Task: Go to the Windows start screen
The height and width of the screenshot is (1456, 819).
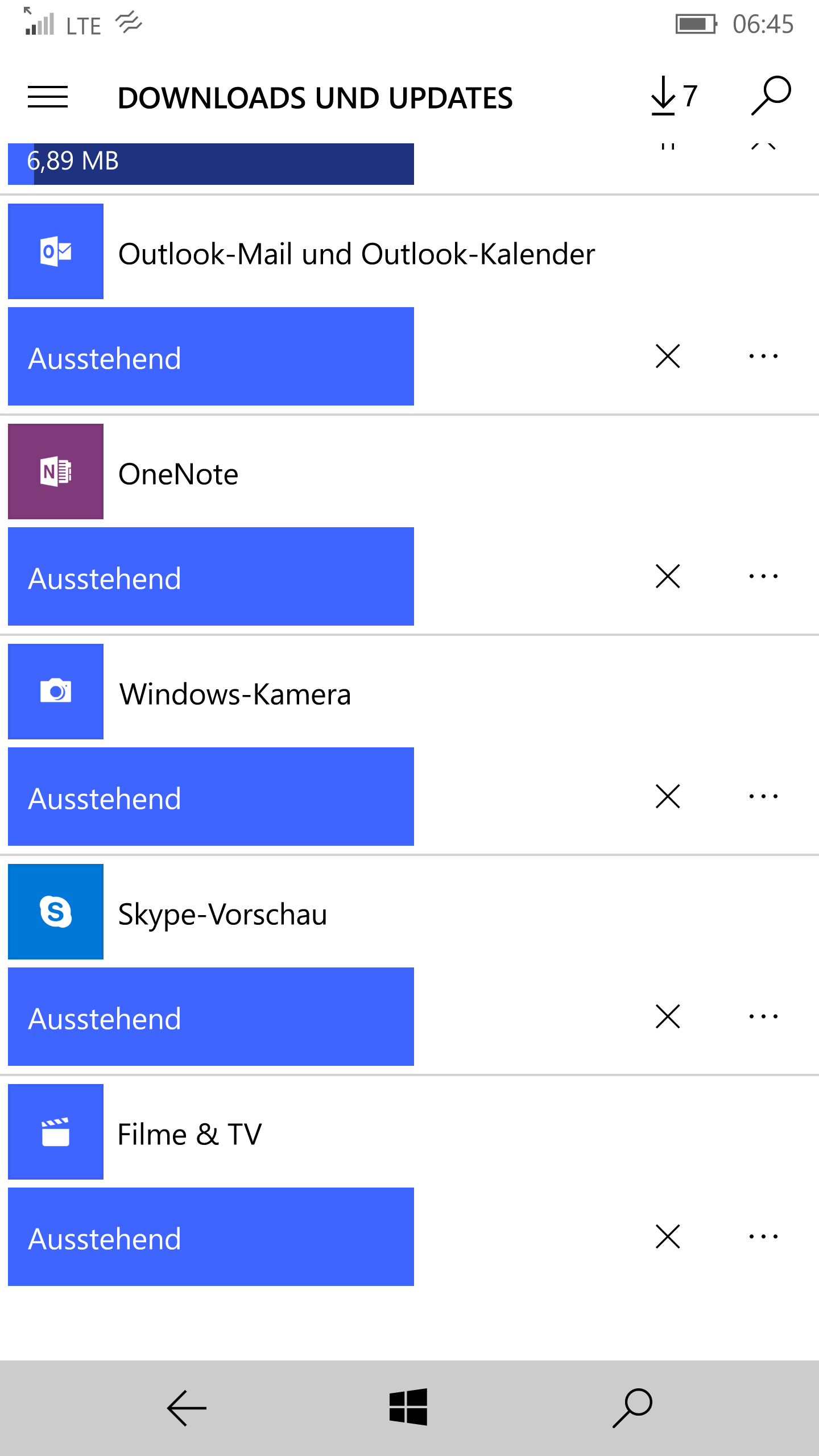Action: (408, 1408)
